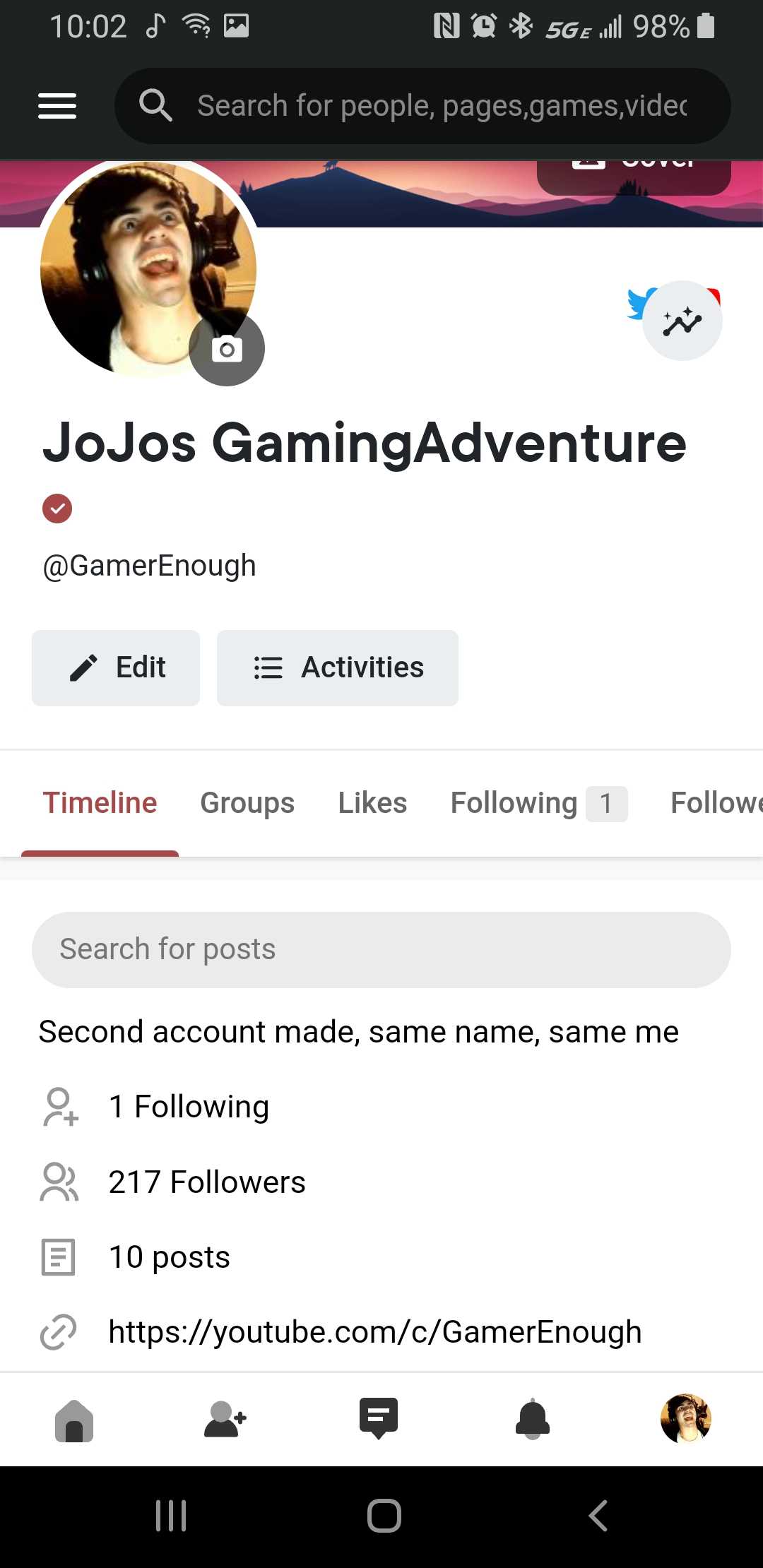Tap the Search for posts field
Image resolution: width=763 pixels, height=1568 pixels.
[x=381, y=949]
